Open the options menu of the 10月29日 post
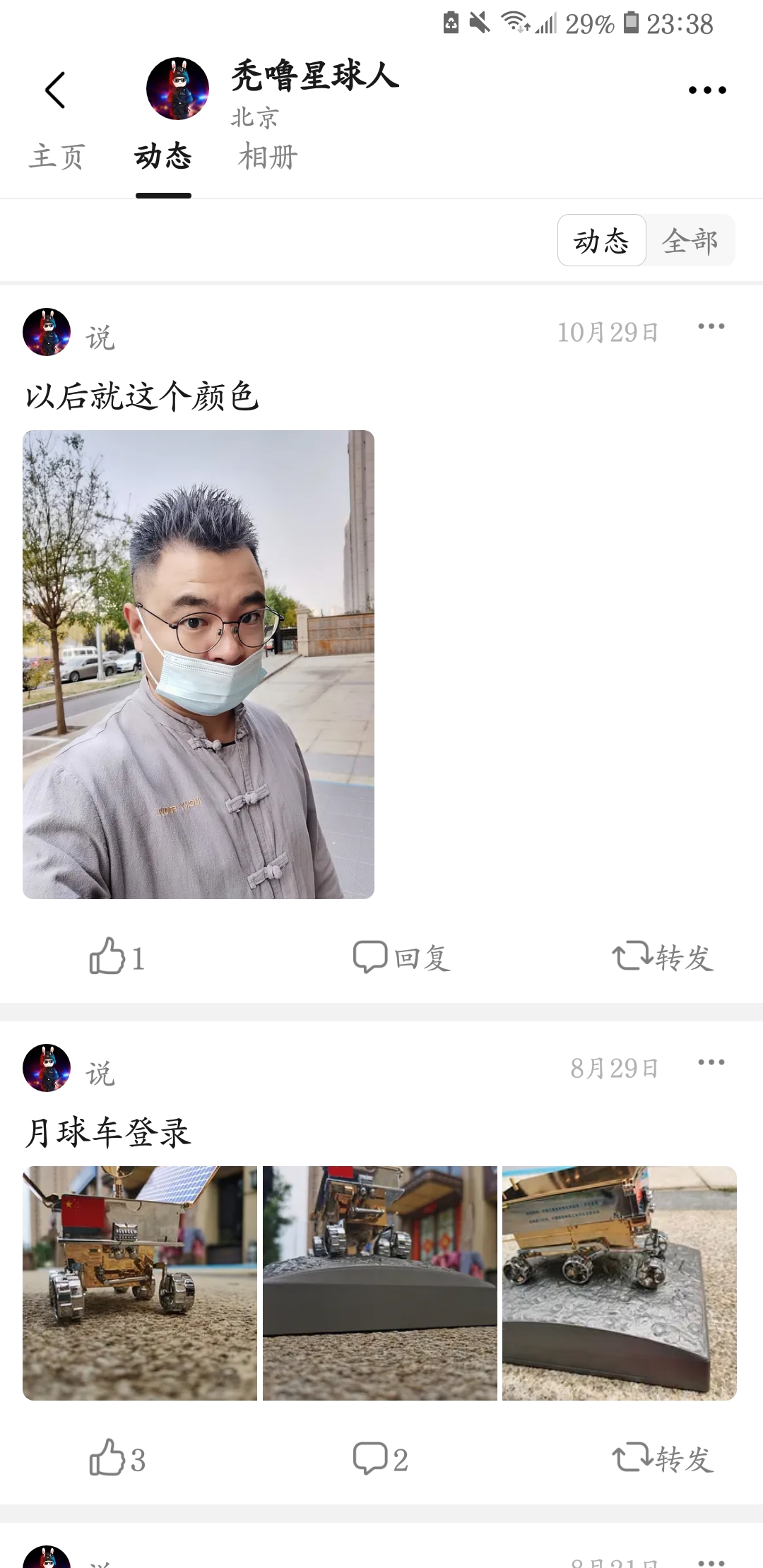Image resolution: width=763 pixels, height=1568 pixels. (x=711, y=326)
